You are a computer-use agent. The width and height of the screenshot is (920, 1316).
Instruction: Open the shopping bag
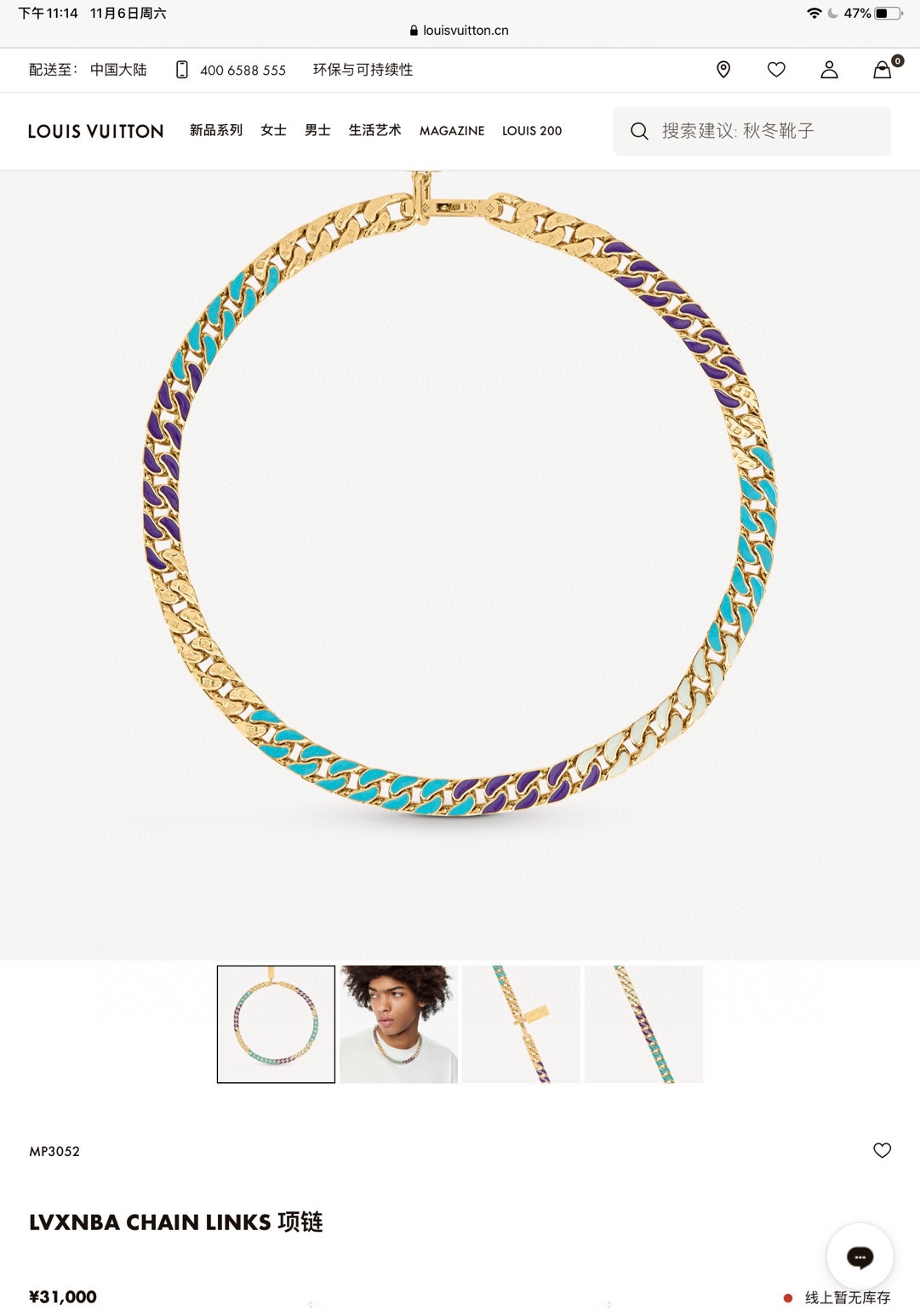(883, 70)
